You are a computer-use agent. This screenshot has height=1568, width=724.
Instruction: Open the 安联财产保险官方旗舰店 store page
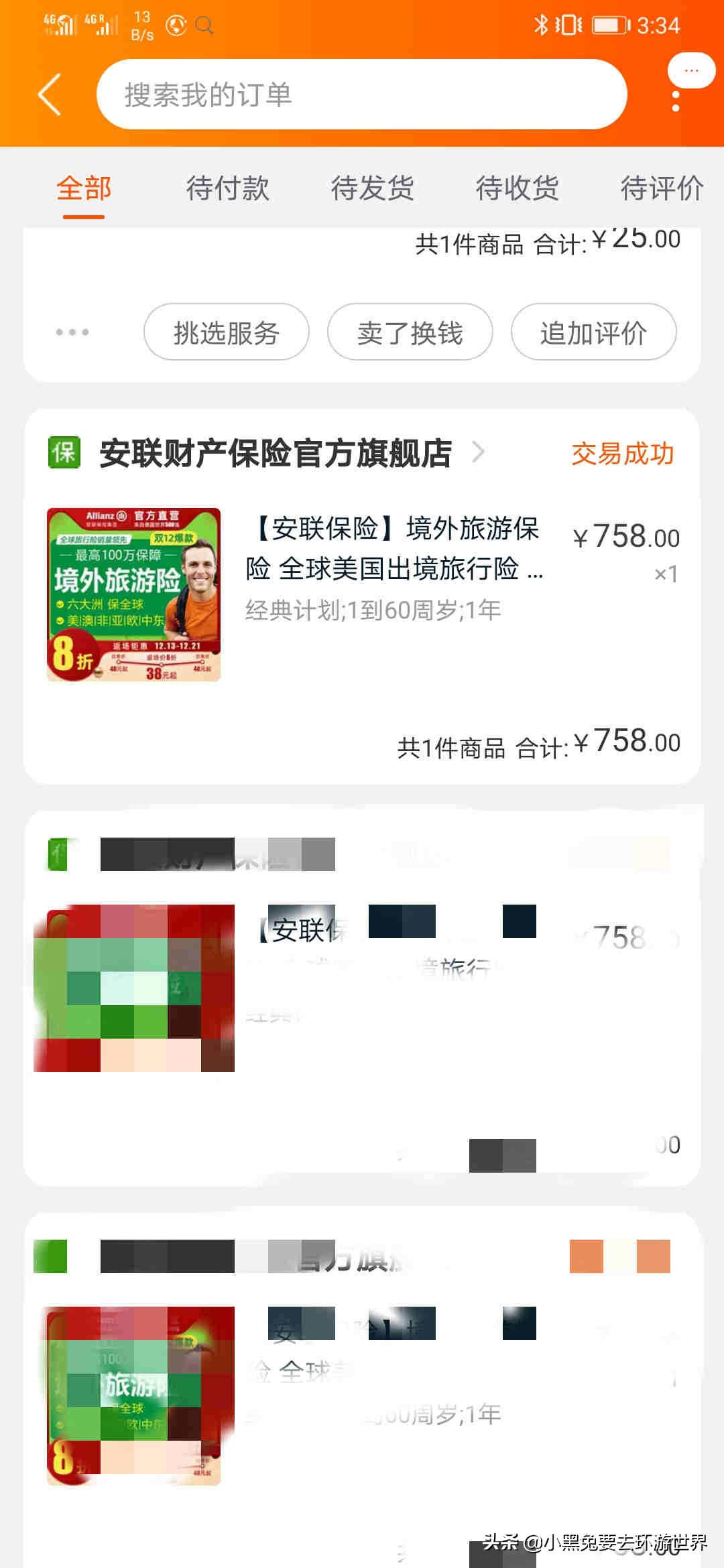pos(275,453)
